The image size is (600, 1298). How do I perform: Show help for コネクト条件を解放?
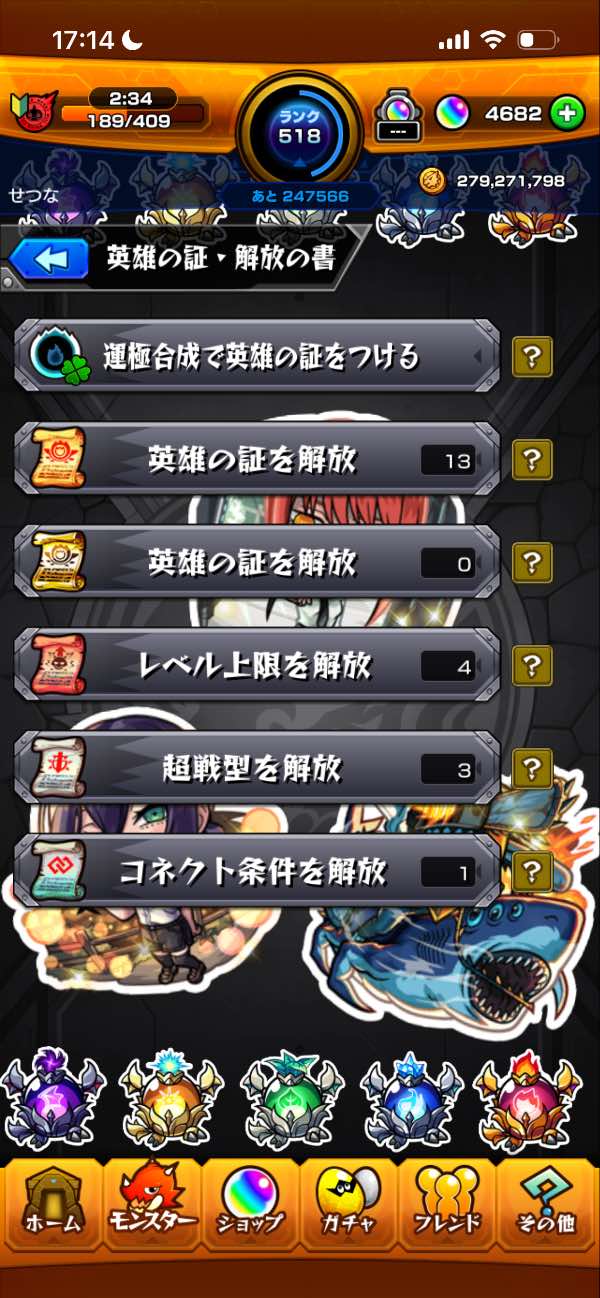pyautogui.click(x=532, y=871)
